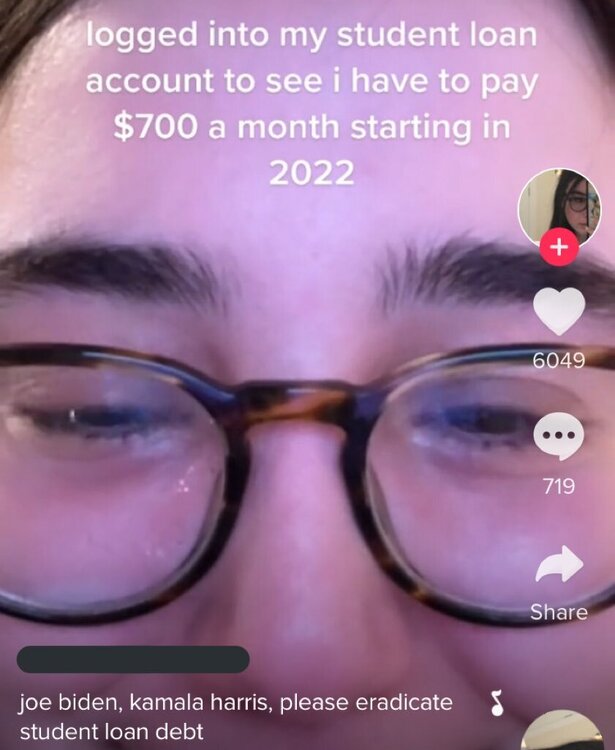Follow the creator with the plus badge
This screenshot has width=615, height=750.
click(x=558, y=248)
